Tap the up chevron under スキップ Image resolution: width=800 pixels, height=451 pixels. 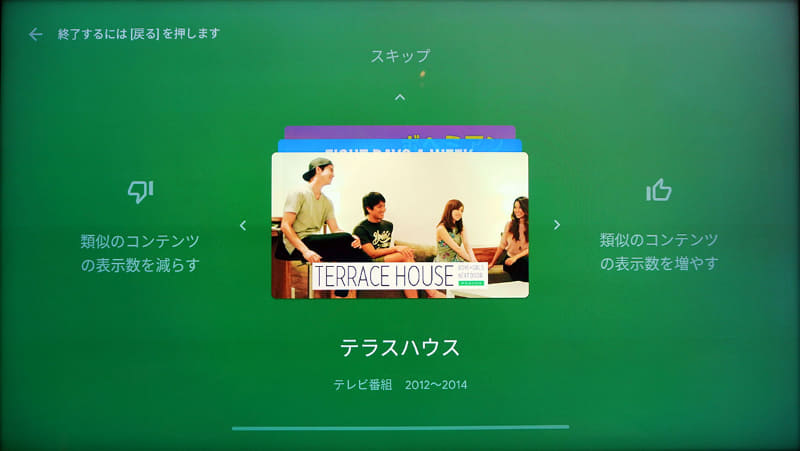[400, 97]
